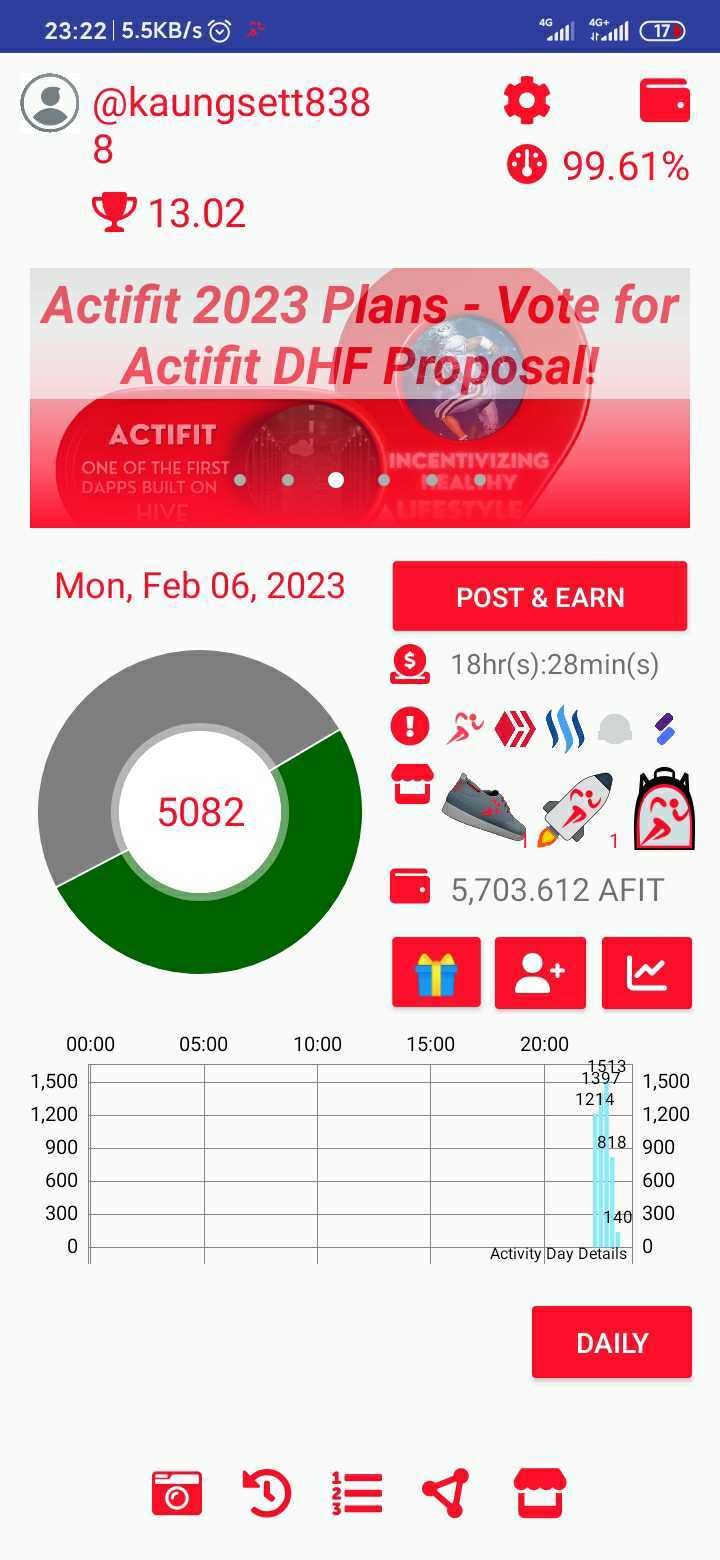Open the gift rewards button

pos(436,973)
